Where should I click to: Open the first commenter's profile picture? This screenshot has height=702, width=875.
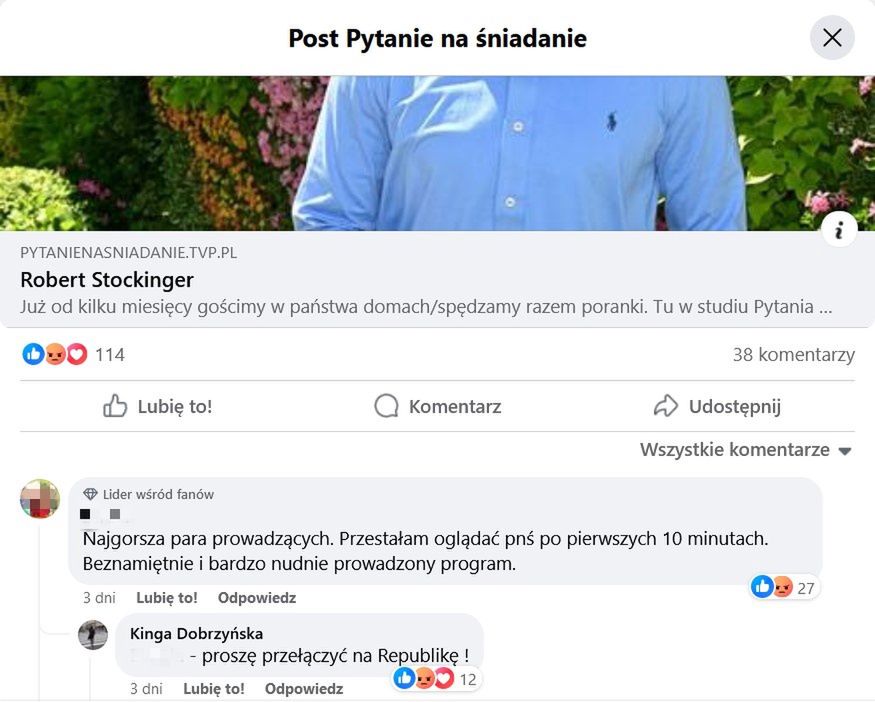(40, 498)
